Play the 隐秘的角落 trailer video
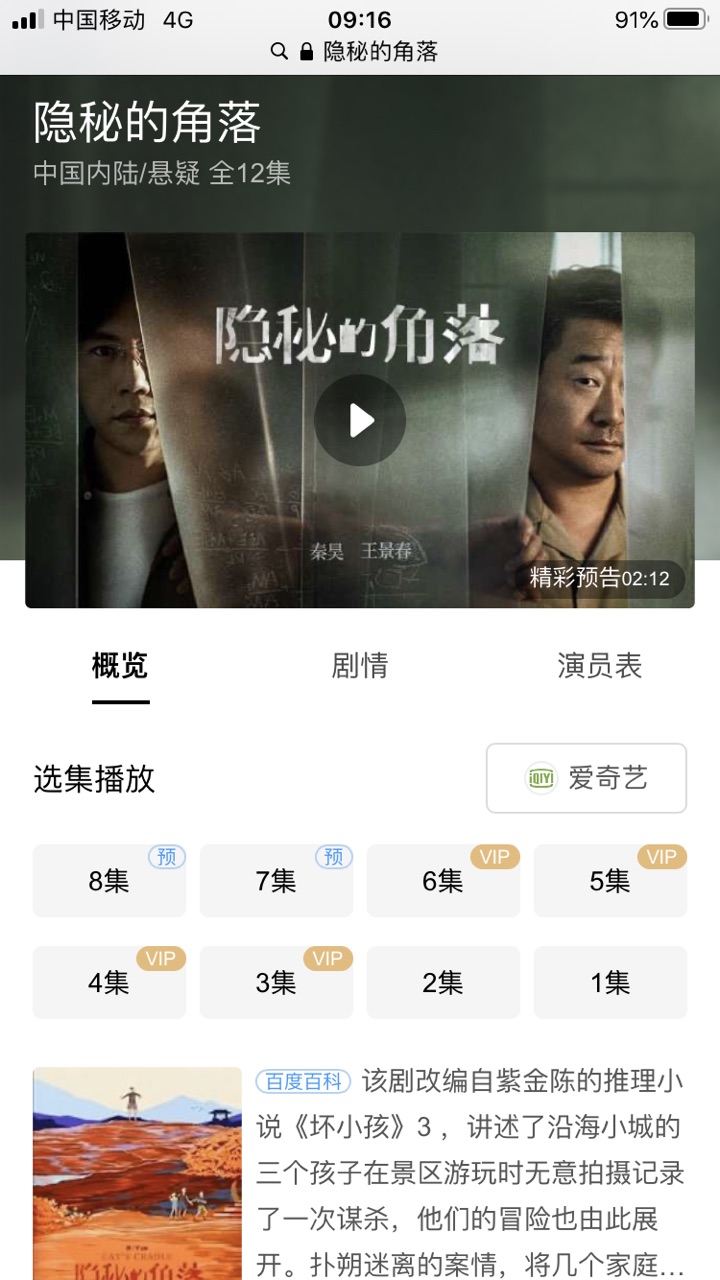Image resolution: width=720 pixels, height=1280 pixels. pos(360,420)
